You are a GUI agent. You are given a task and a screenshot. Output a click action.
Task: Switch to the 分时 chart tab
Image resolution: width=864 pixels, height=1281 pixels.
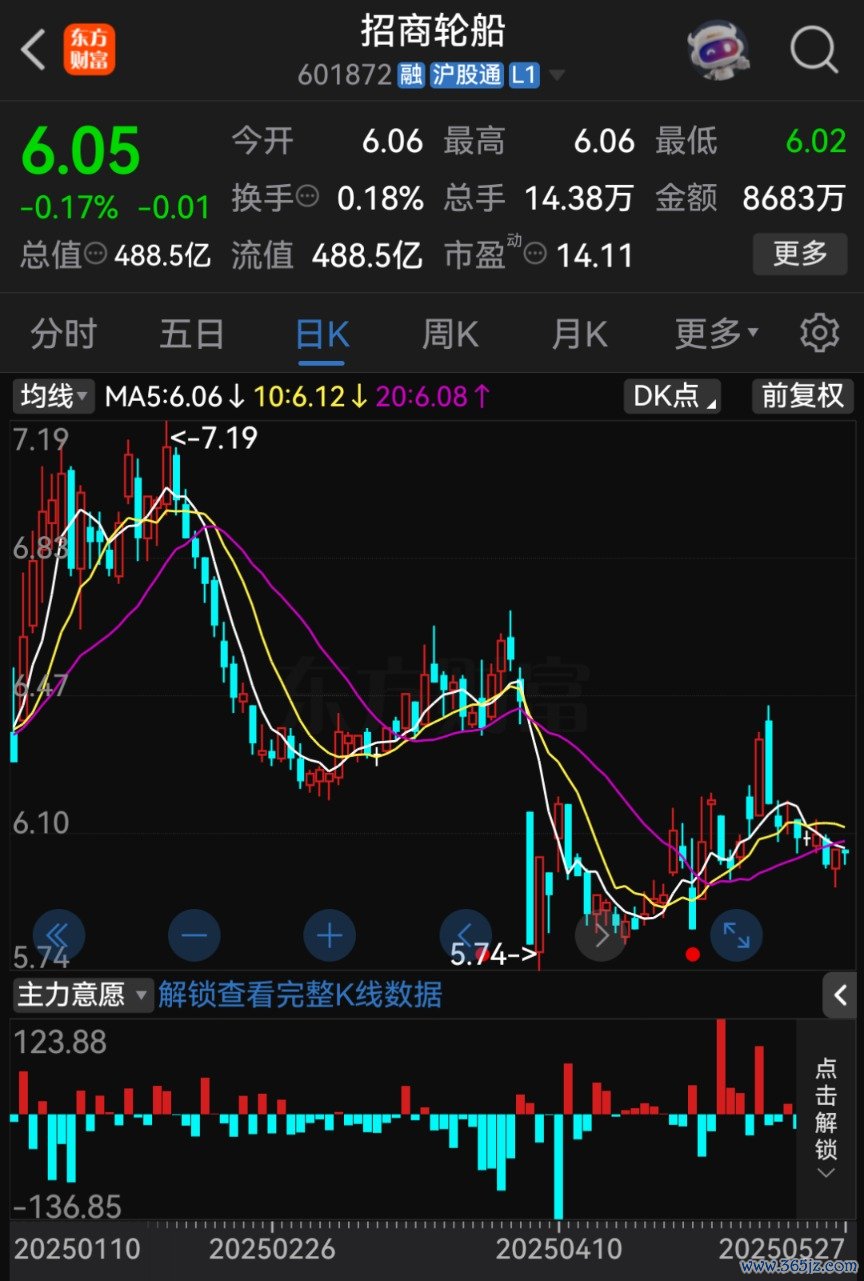63,333
